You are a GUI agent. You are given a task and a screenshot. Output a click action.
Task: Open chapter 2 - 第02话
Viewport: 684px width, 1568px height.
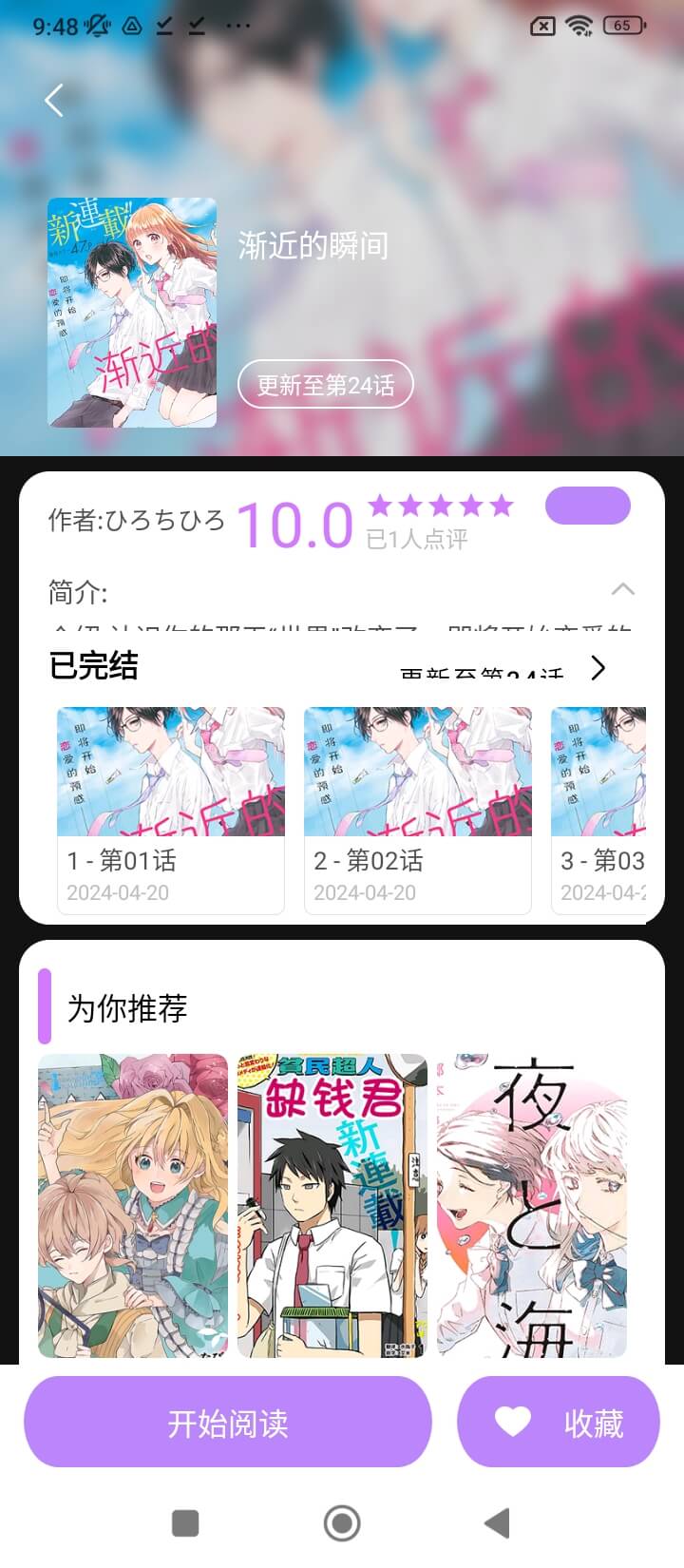tap(417, 810)
